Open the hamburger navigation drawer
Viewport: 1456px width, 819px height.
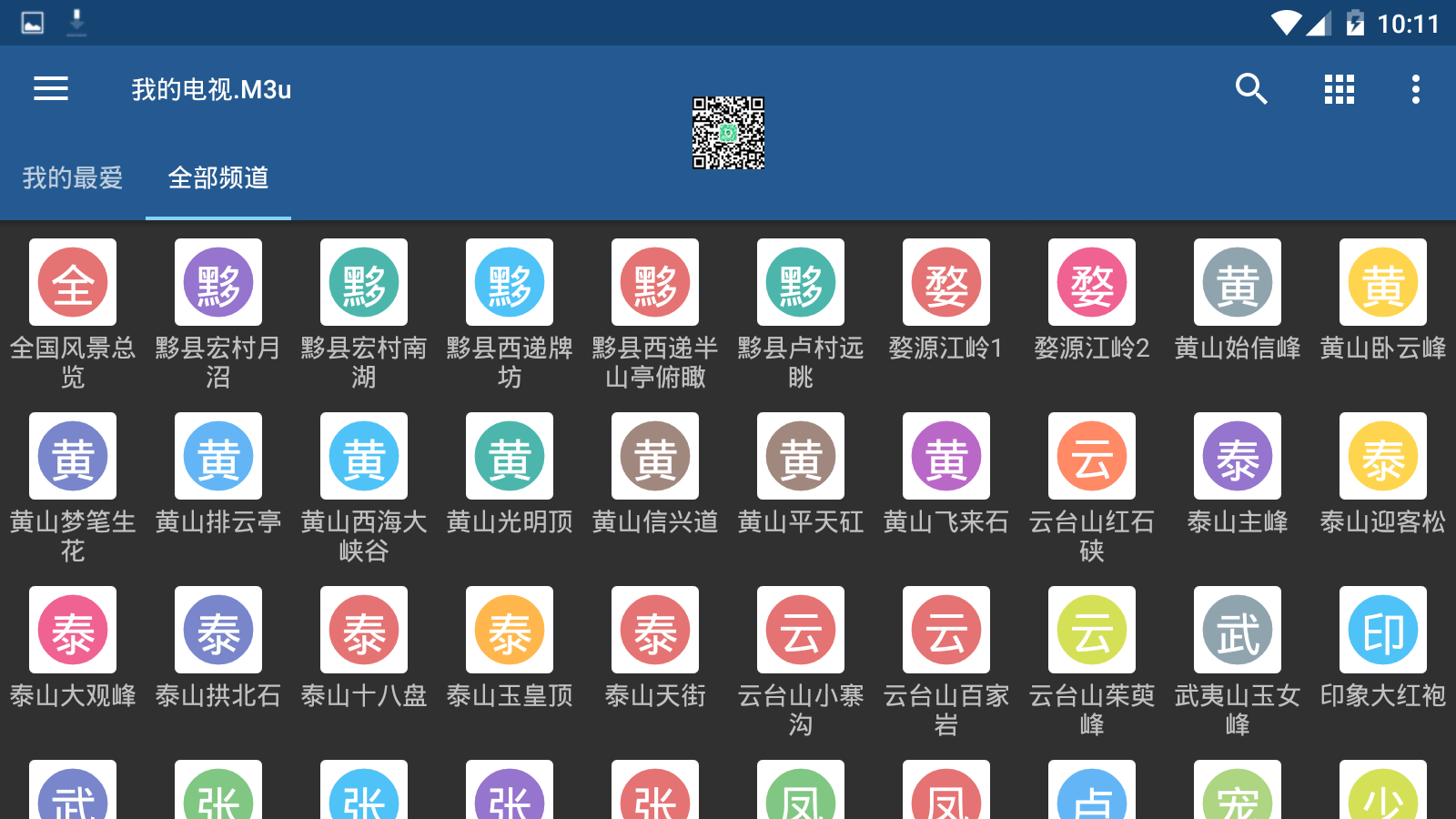(51, 89)
